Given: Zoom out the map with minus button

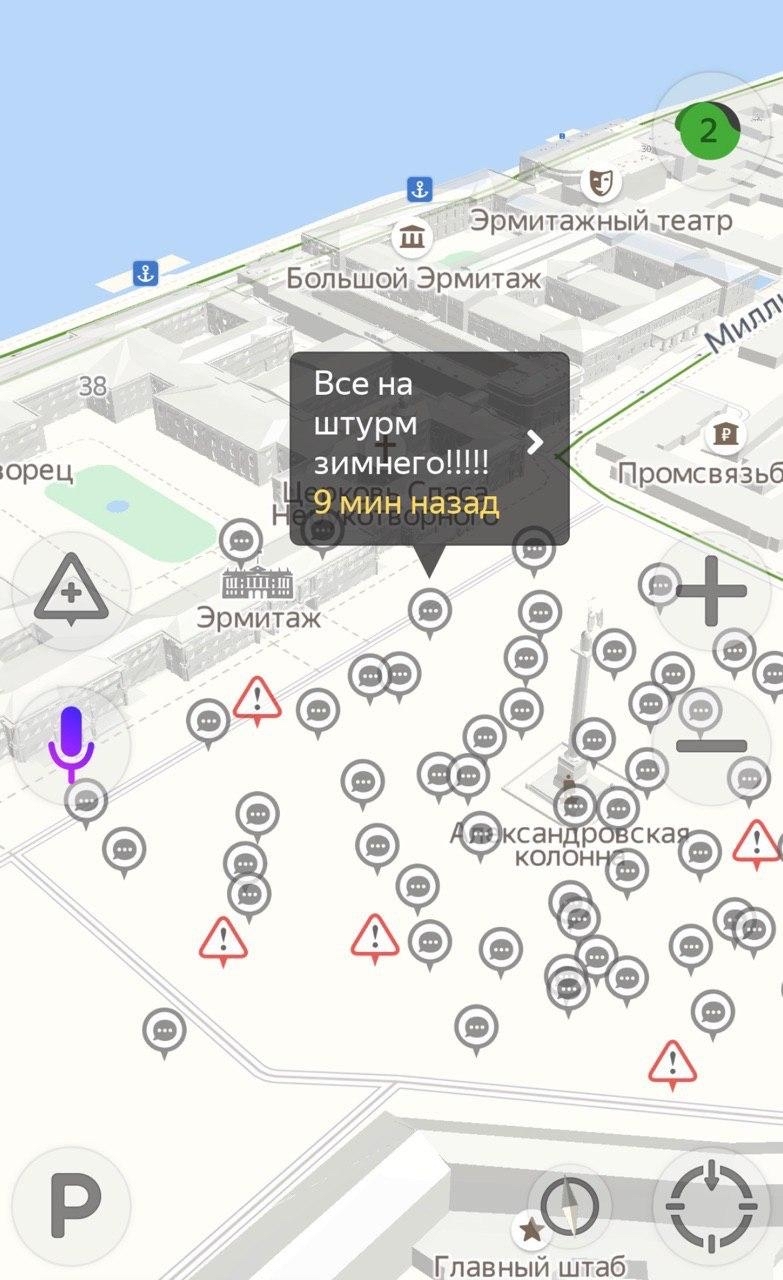Looking at the screenshot, I should click(711, 745).
